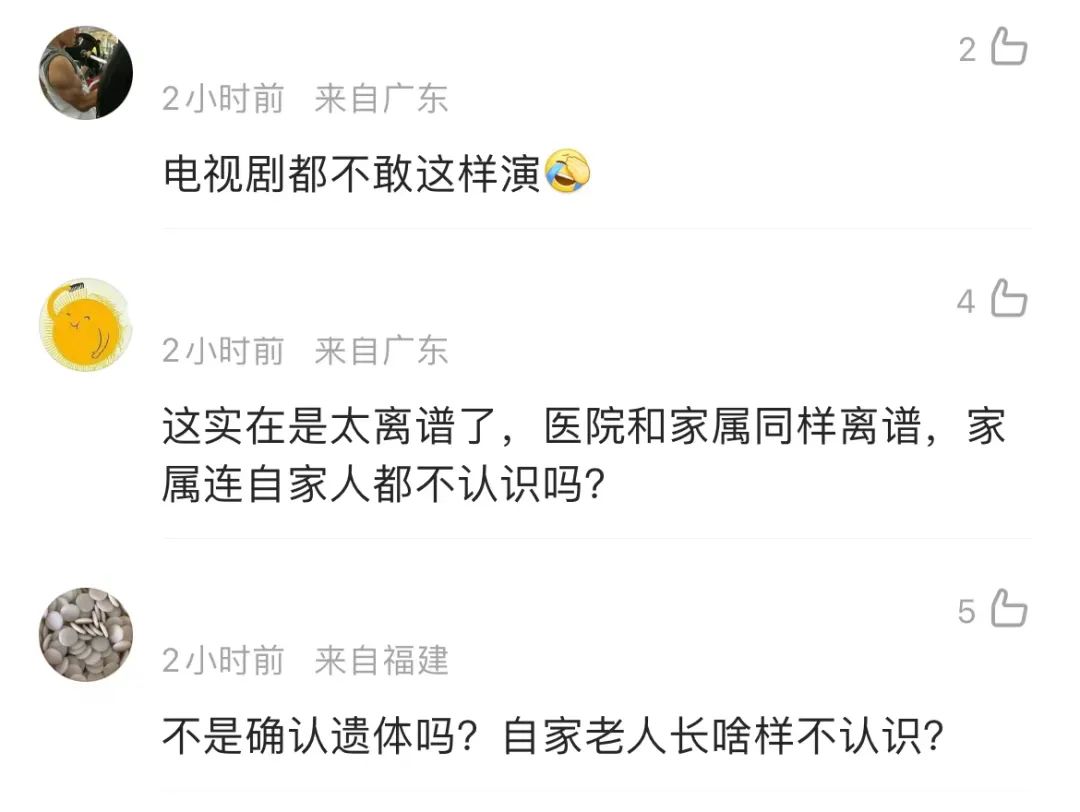Like the comment starting '这实在是太离谱了'
Image resolution: width=1080 pixels, height=812 pixels.
point(1009,299)
